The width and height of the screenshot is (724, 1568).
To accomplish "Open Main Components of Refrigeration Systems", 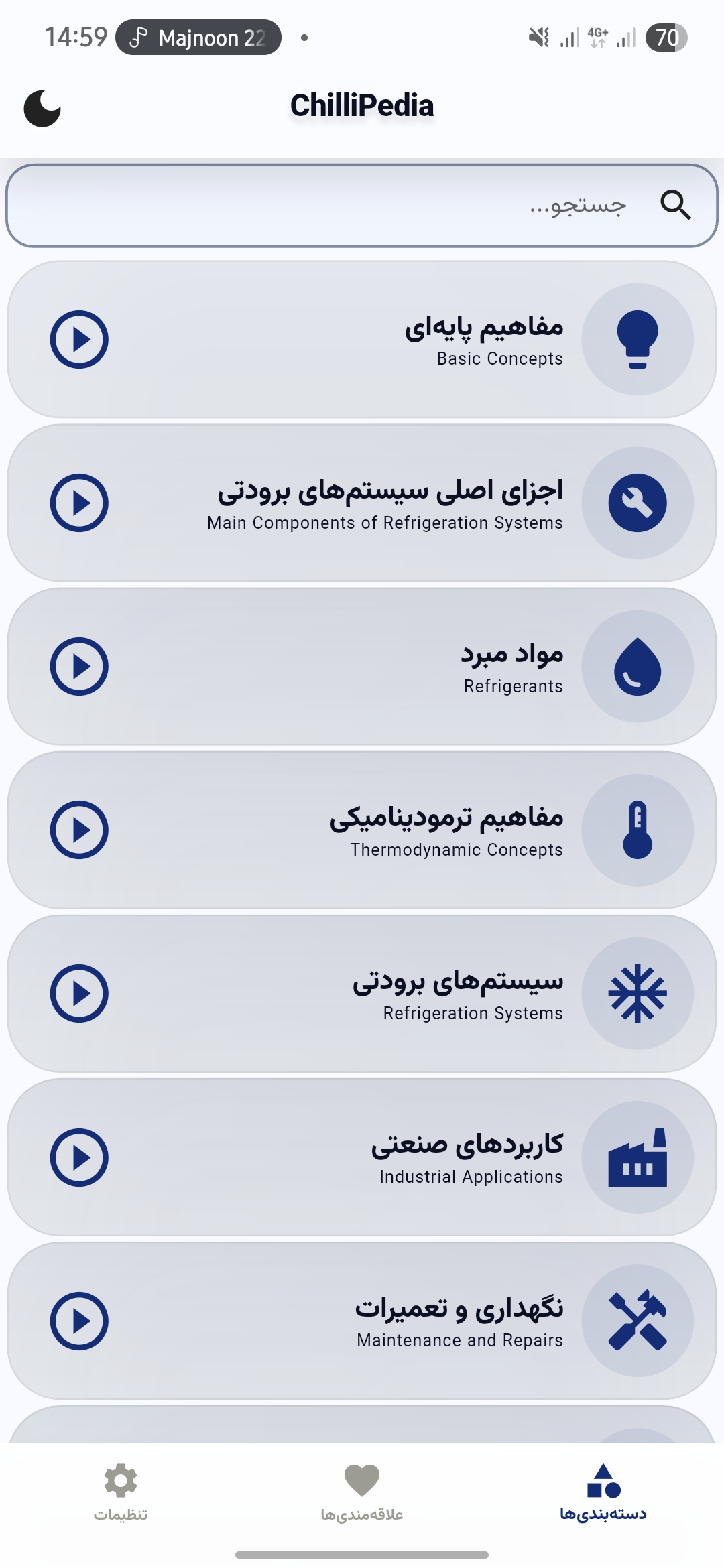I will click(x=362, y=503).
